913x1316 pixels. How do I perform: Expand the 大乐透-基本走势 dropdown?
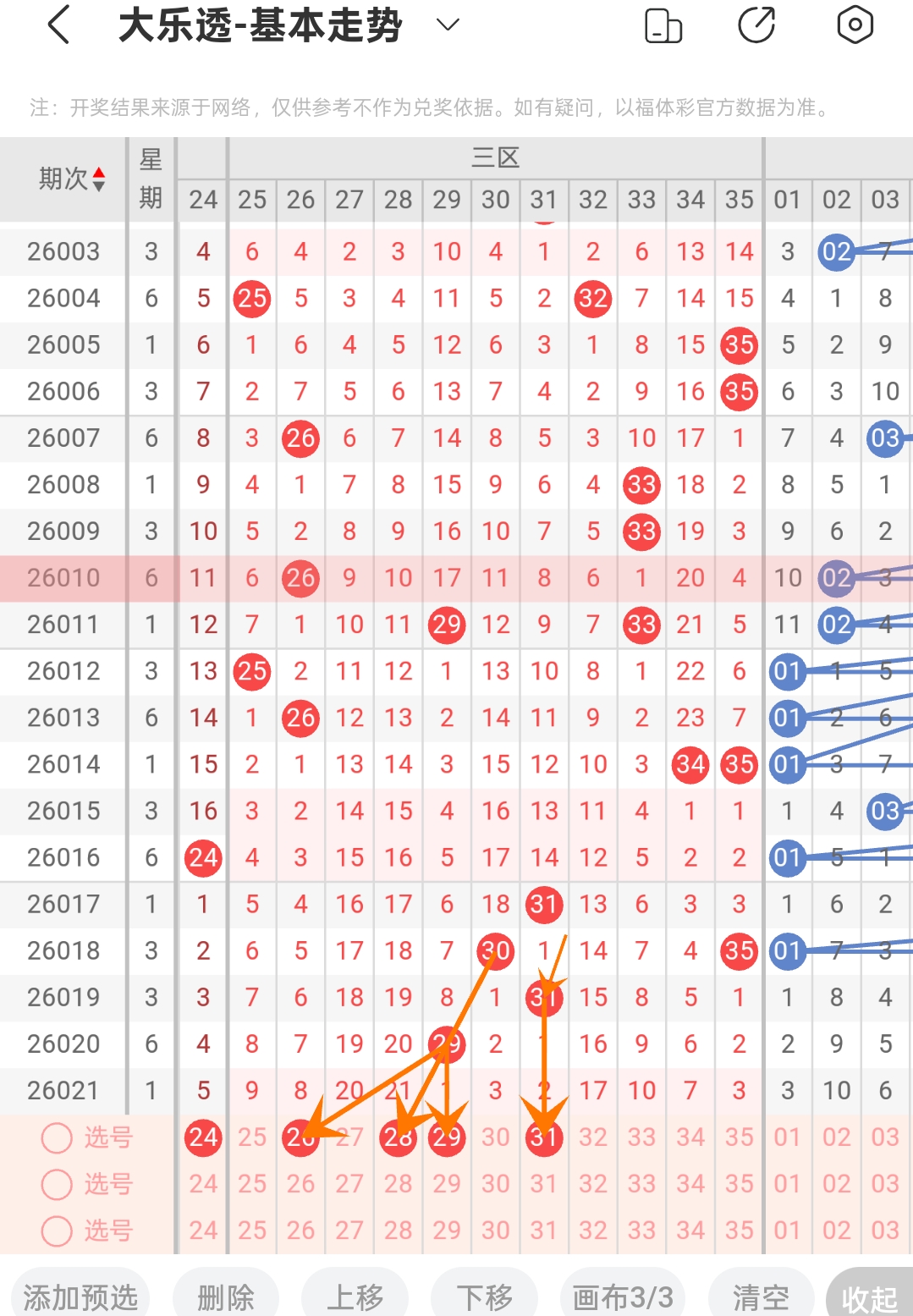(x=448, y=25)
